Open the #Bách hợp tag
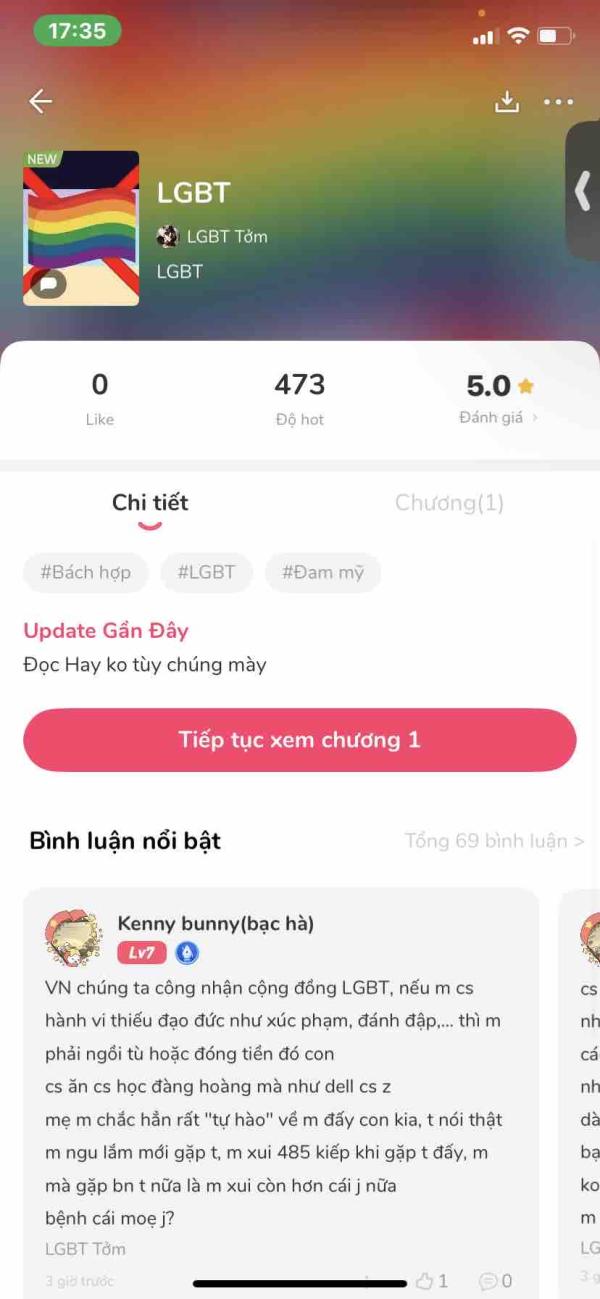600x1299 pixels. (85, 573)
